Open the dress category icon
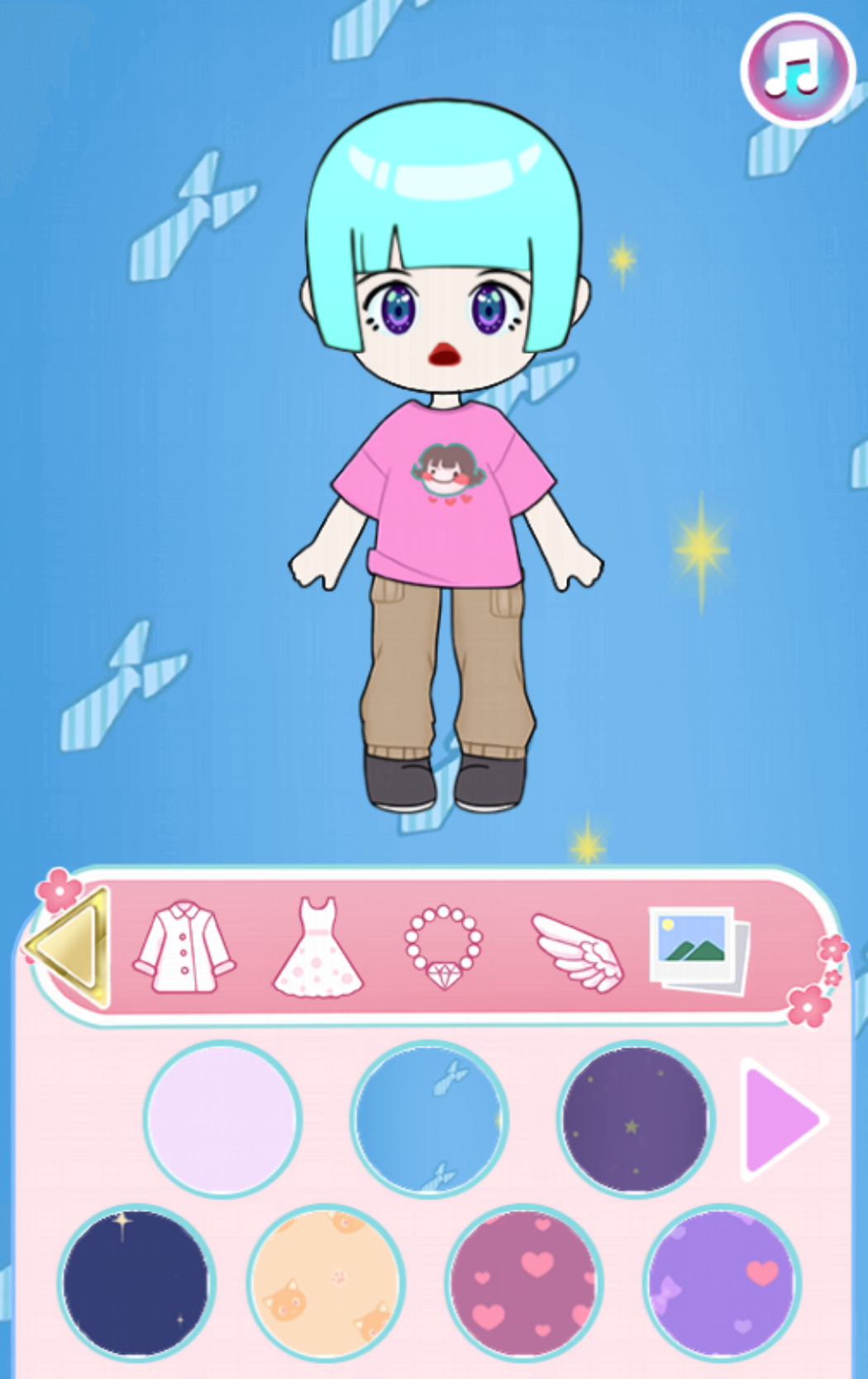 316,945
